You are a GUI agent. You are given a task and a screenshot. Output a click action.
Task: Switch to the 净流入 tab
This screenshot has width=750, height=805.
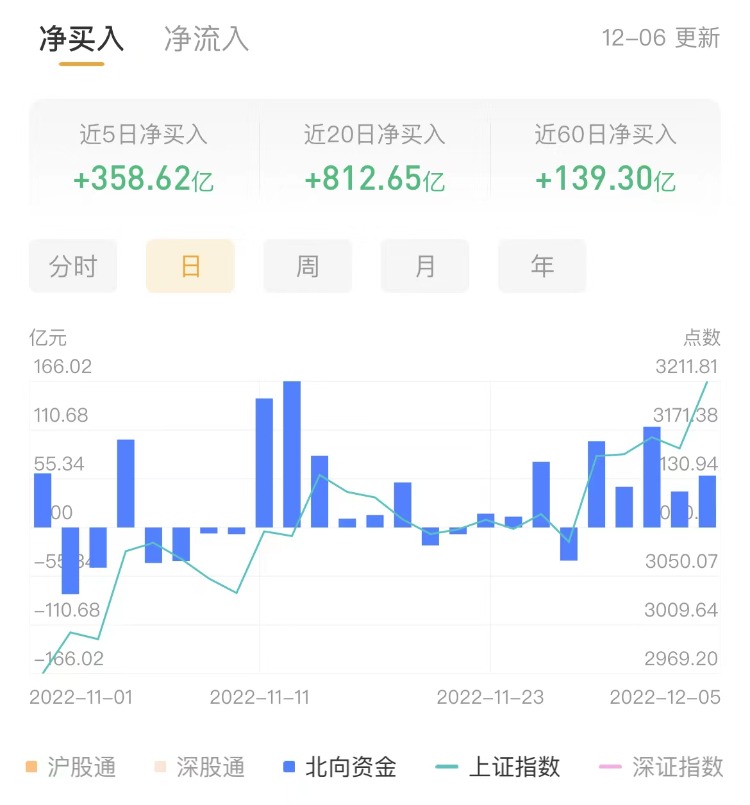point(206,39)
